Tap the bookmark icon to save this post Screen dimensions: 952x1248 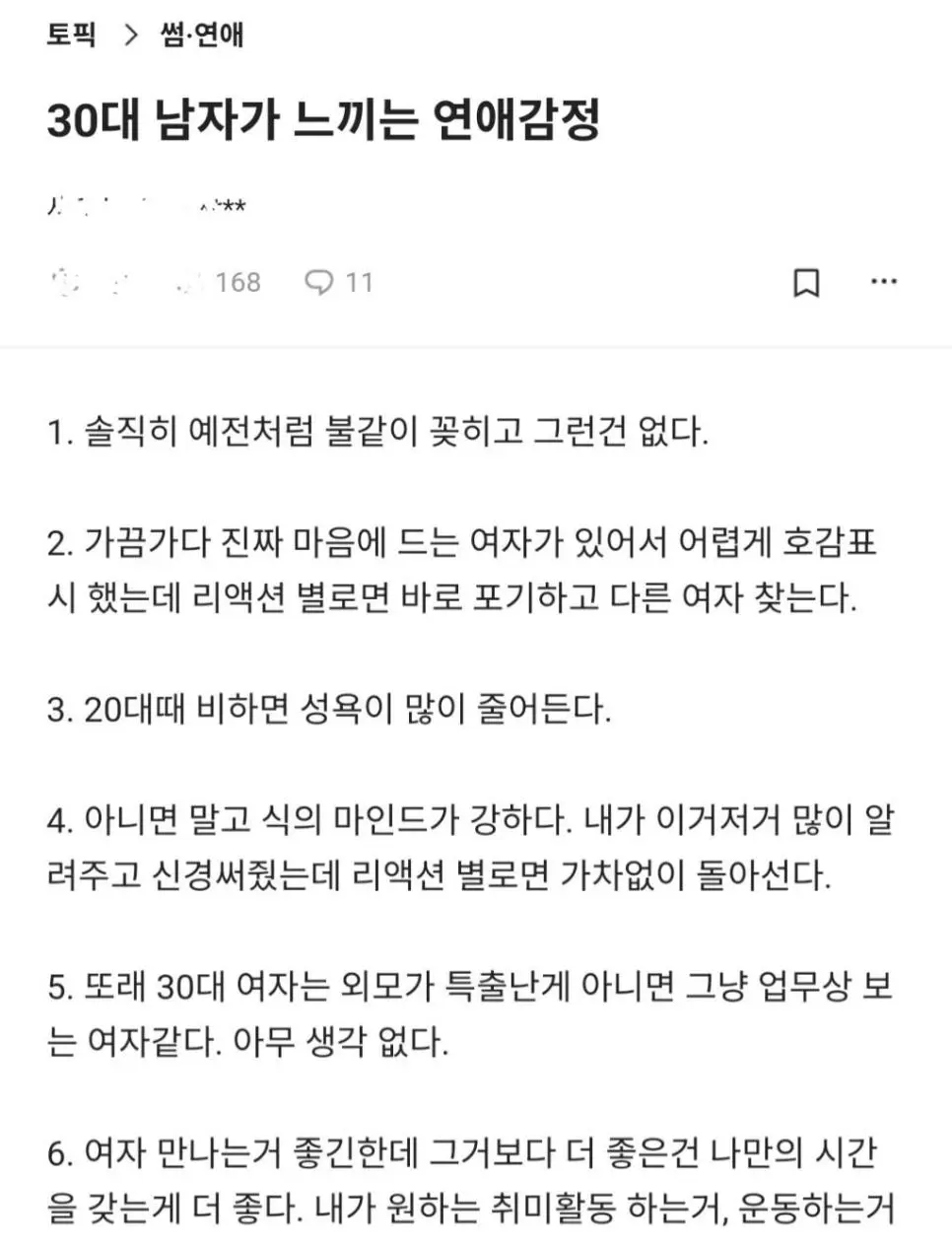[x=807, y=284]
